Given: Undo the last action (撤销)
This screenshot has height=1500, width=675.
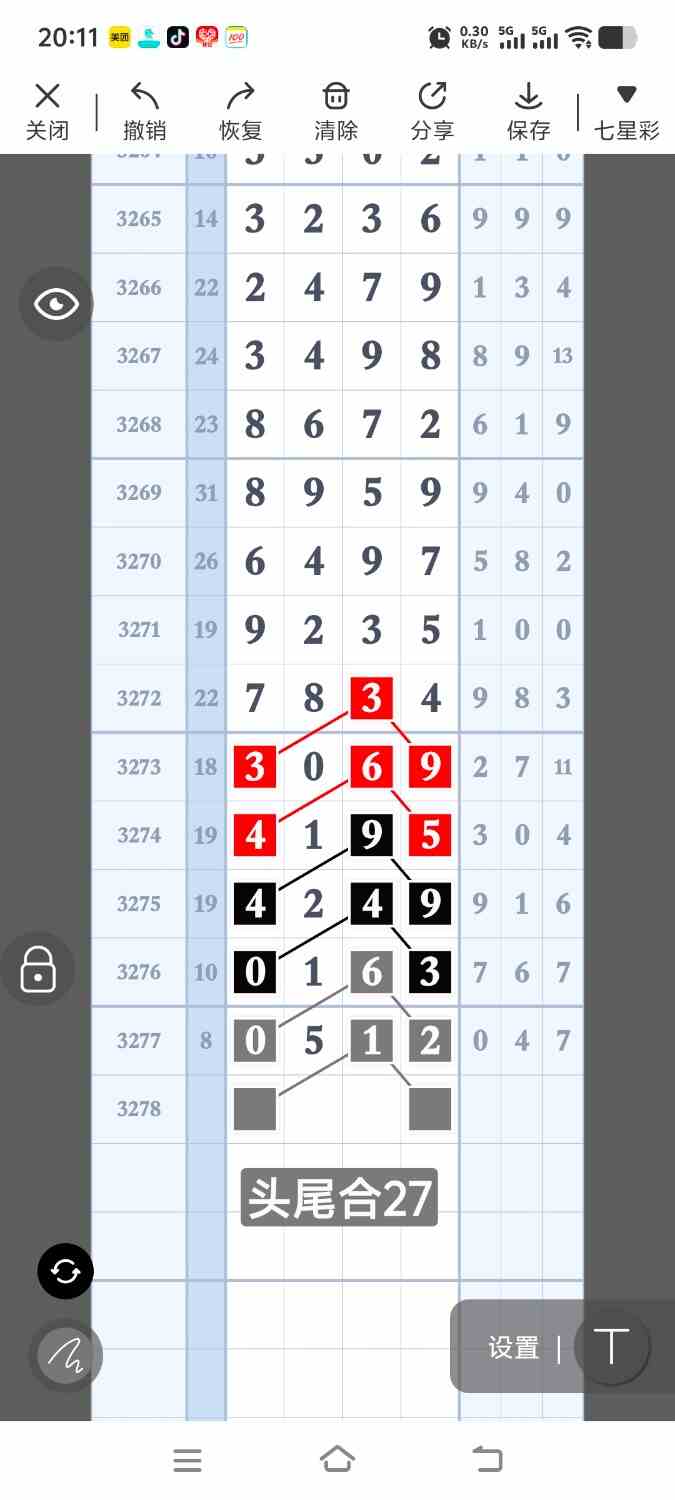Looking at the screenshot, I should [x=145, y=112].
